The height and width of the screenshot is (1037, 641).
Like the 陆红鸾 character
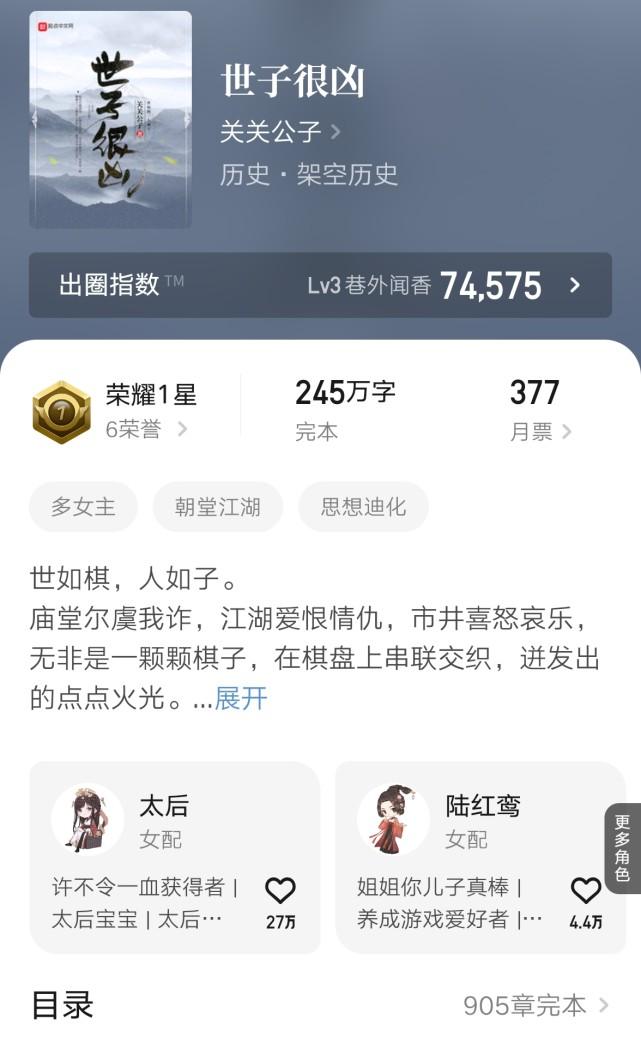[x=586, y=892]
